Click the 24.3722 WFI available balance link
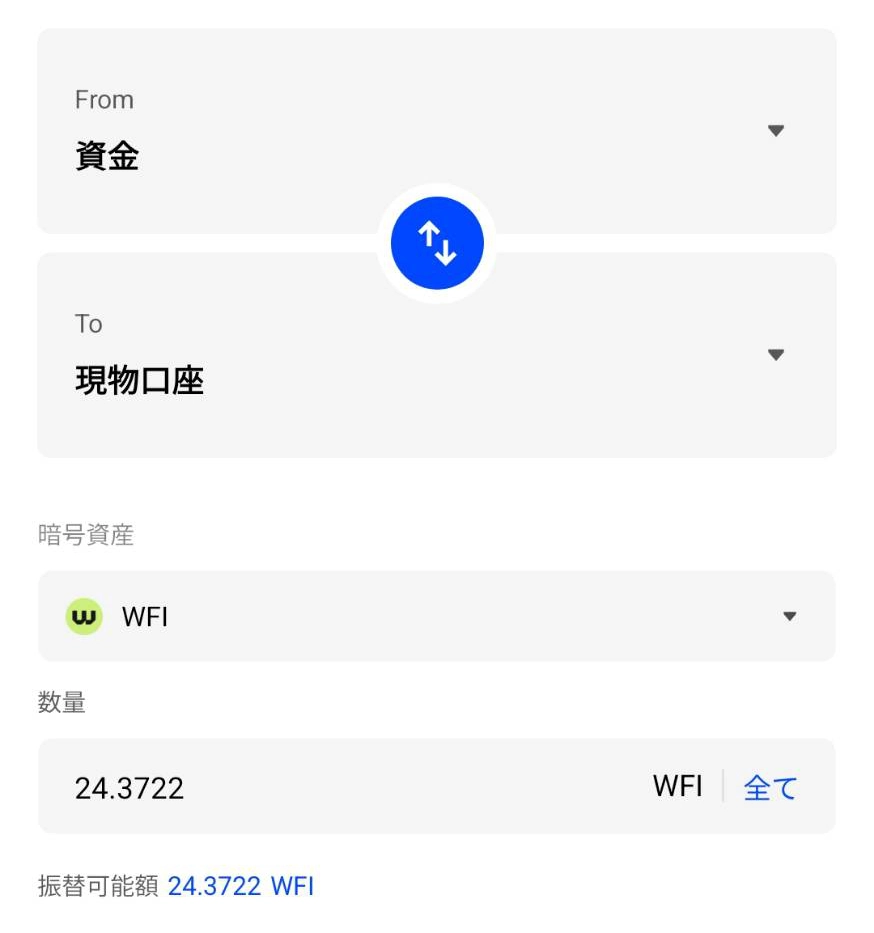The image size is (874, 933). point(240,886)
